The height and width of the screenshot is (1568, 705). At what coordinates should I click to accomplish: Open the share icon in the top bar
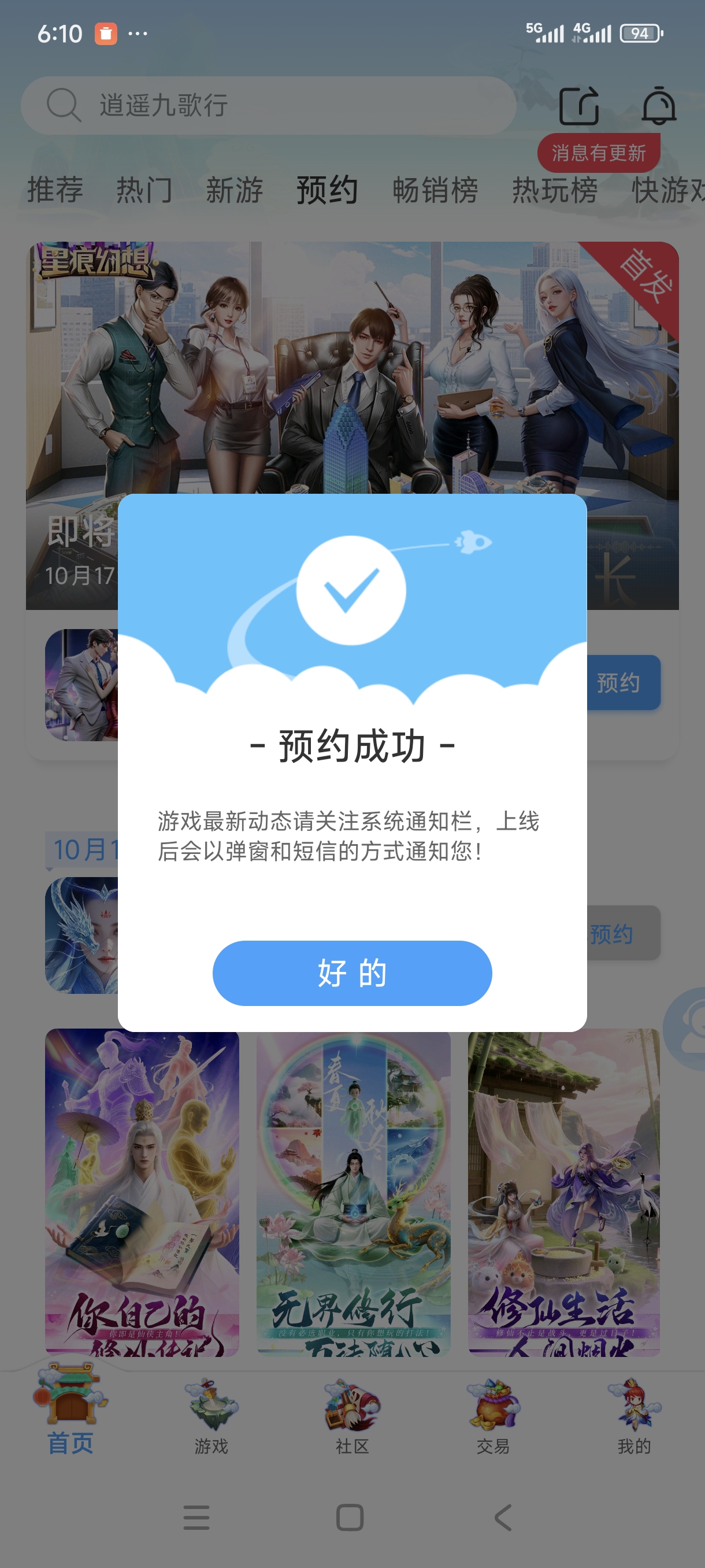pos(578,106)
